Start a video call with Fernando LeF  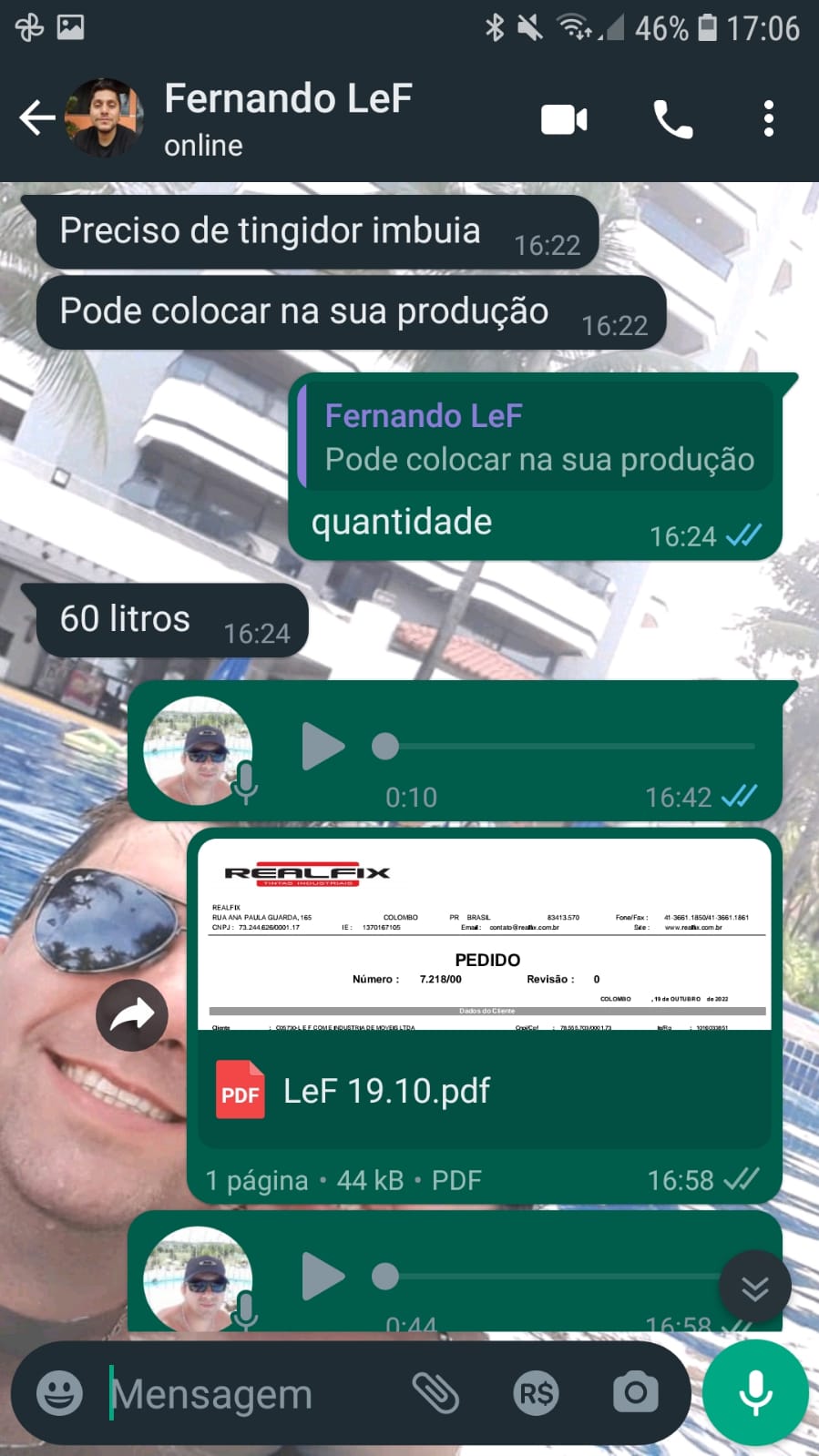click(x=564, y=119)
